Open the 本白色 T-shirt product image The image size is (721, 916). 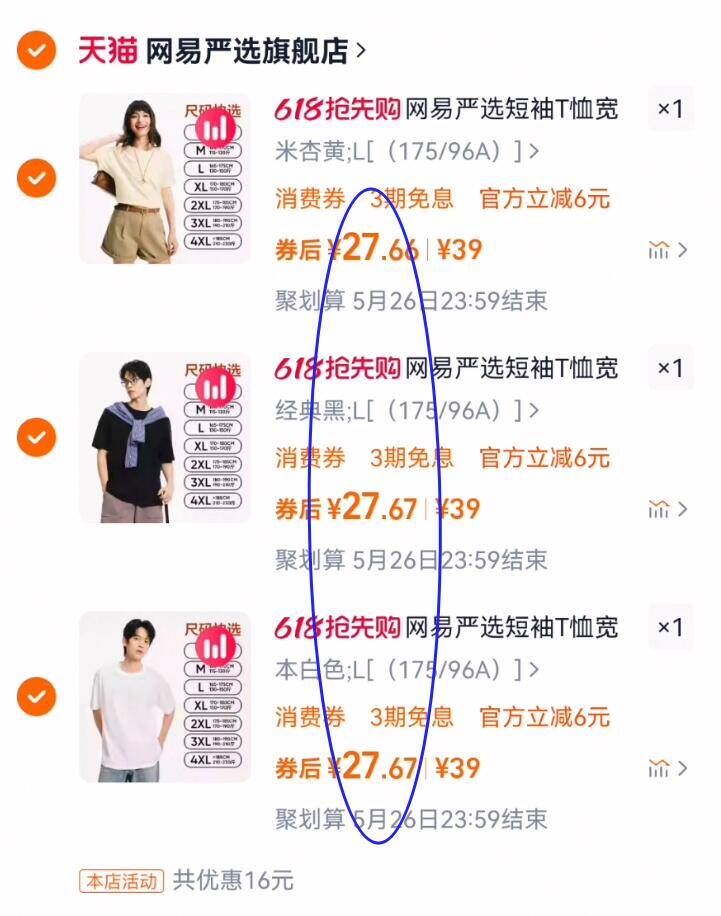[x=165, y=696]
